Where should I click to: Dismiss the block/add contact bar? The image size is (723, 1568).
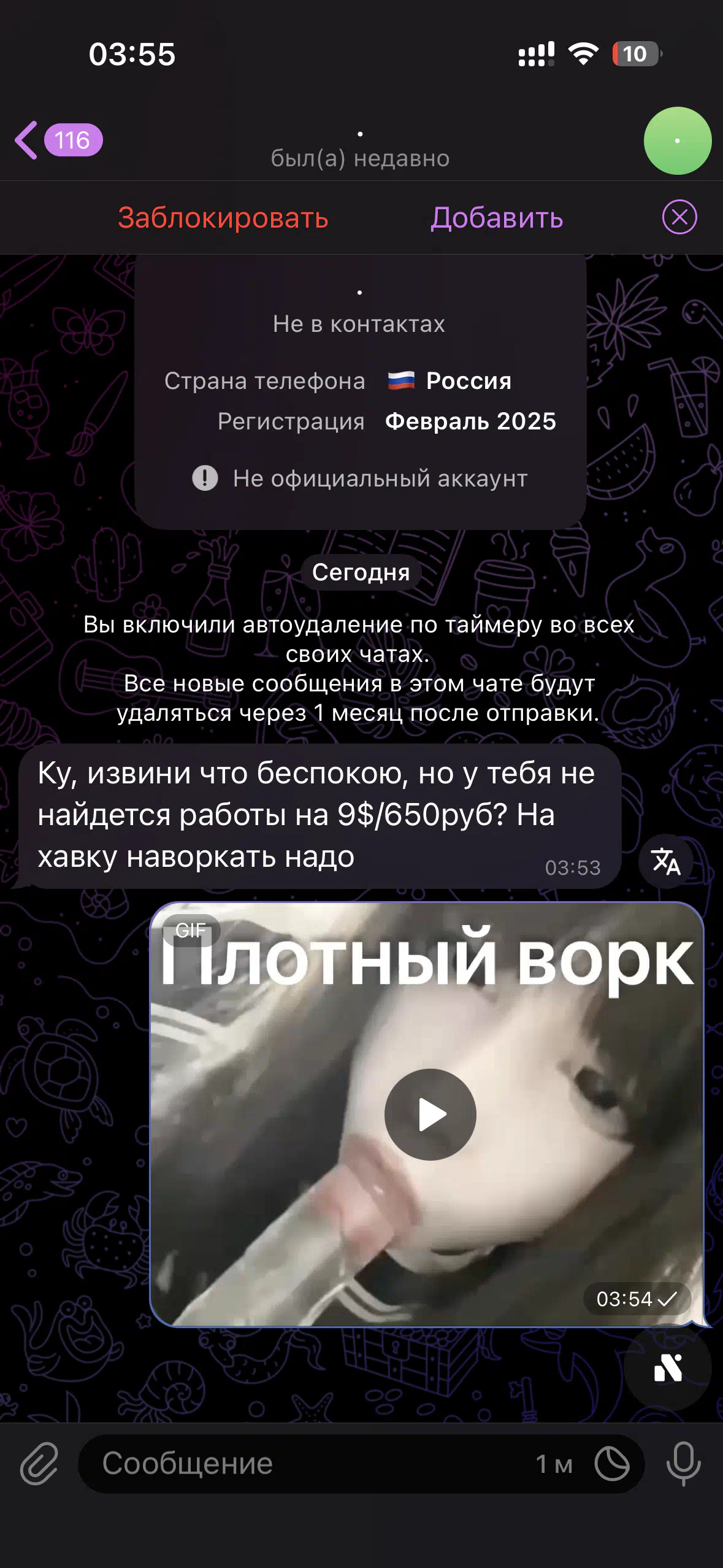tap(679, 217)
